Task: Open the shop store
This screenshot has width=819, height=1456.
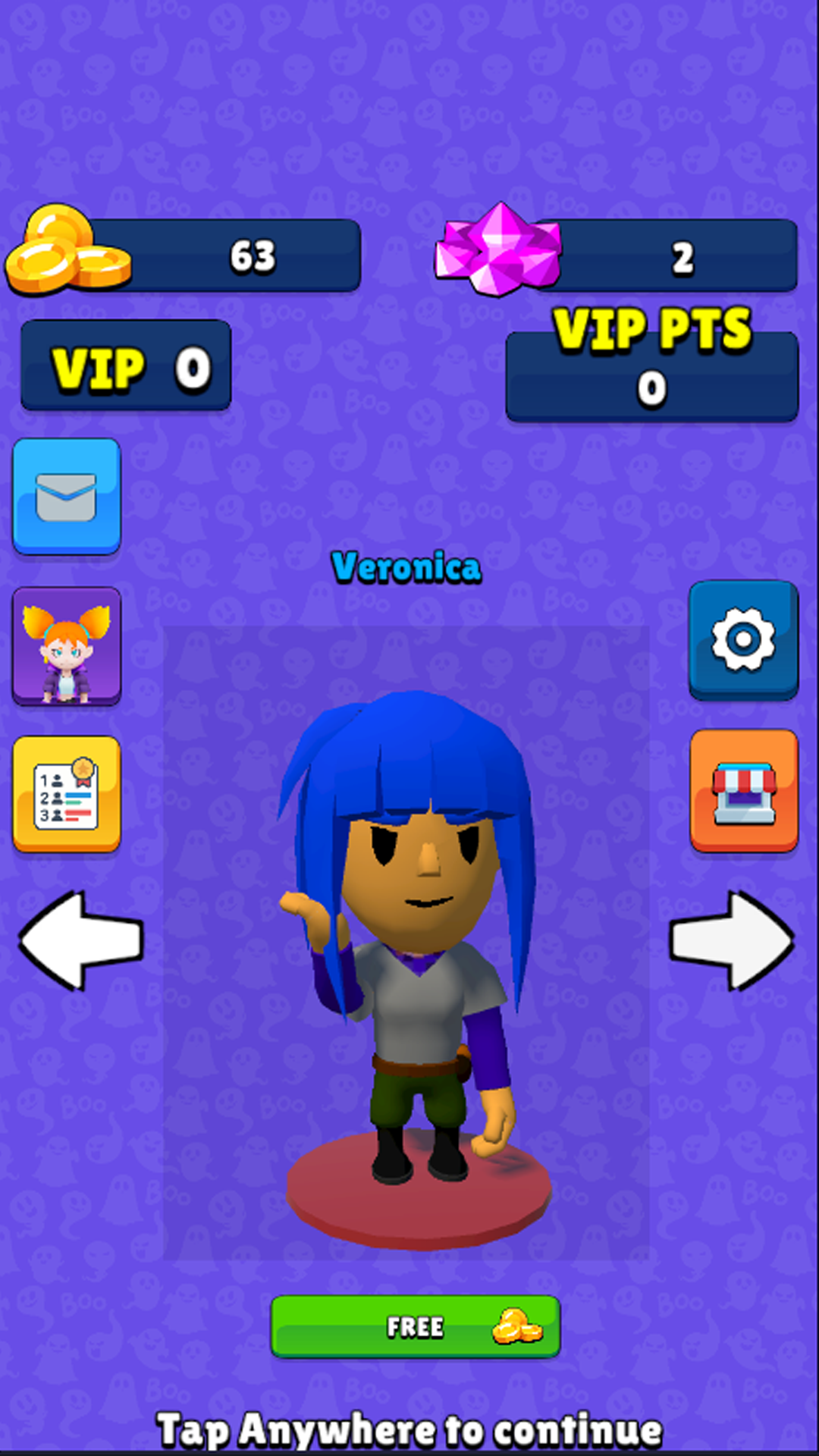Action: point(743,790)
